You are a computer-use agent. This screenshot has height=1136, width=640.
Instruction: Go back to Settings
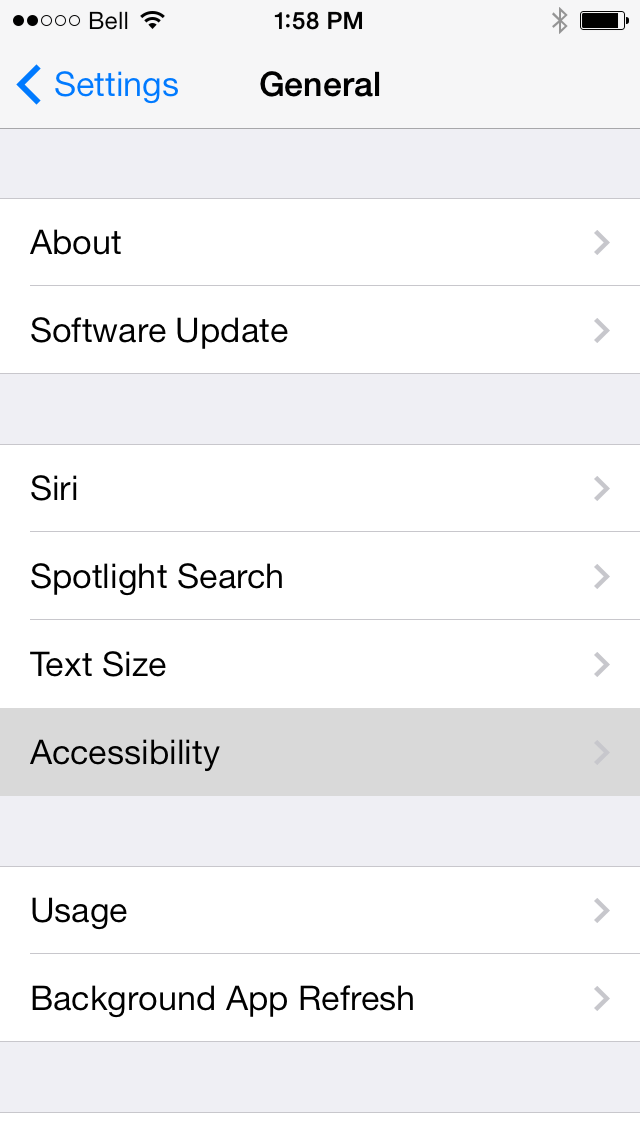pyautogui.click(x=98, y=85)
